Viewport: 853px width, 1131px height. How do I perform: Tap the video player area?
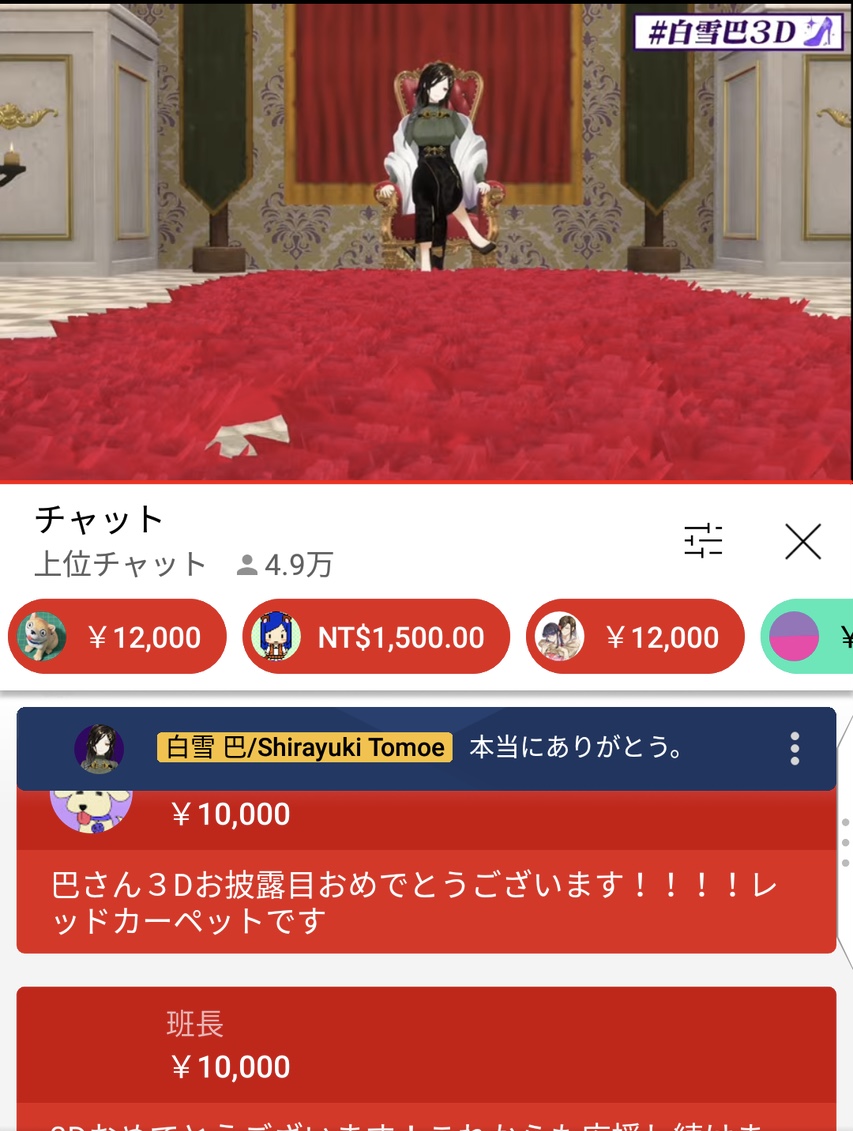tap(426, 240)
